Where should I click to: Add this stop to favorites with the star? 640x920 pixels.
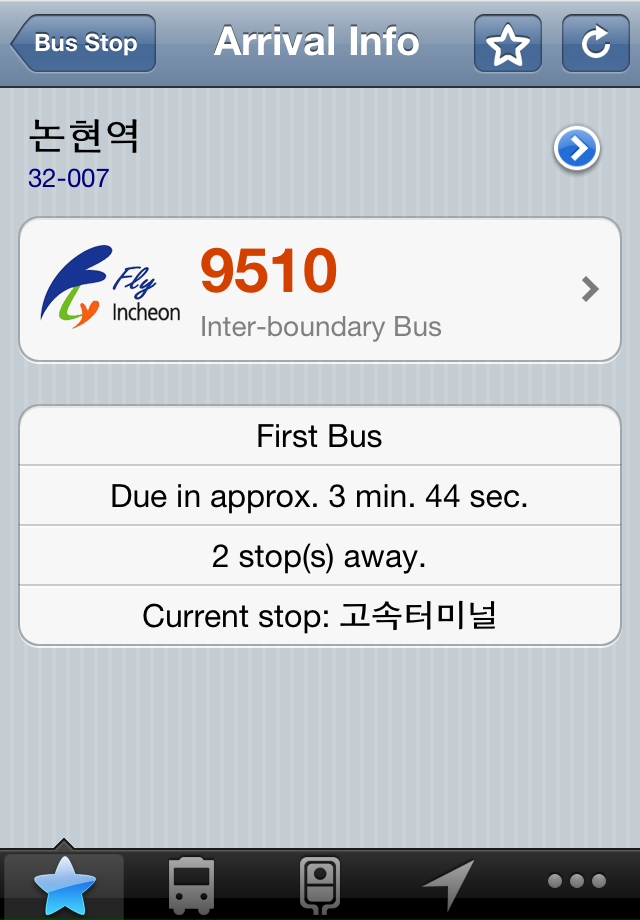[507, 44]
